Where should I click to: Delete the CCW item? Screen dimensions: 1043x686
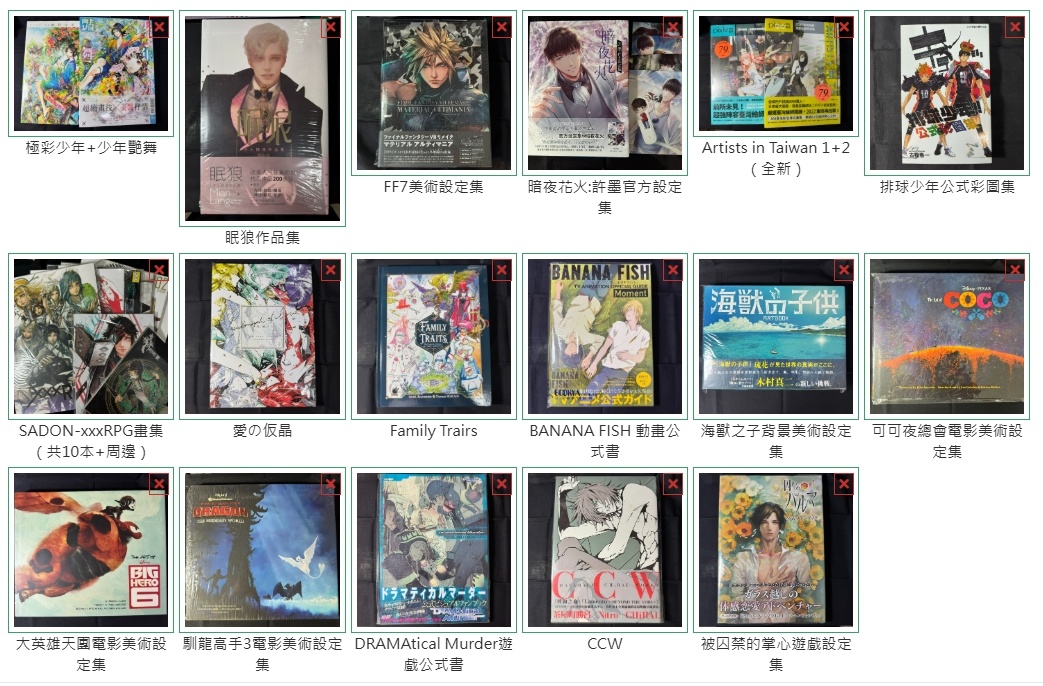tap(673, 484)
